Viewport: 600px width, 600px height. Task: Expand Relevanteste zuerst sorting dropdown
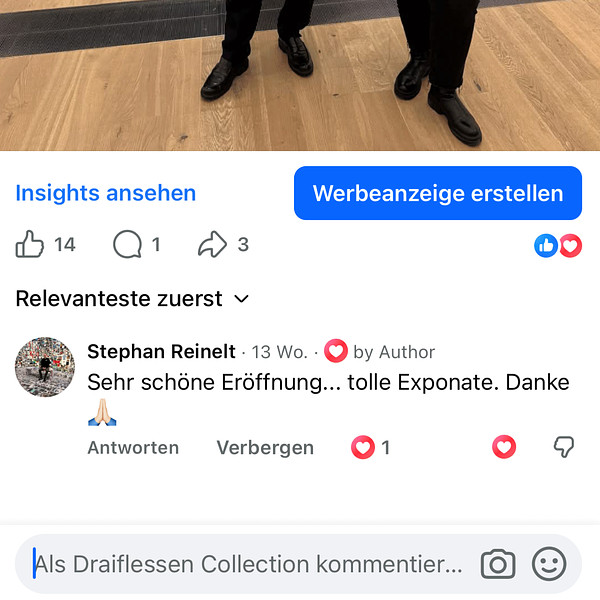[x=132, y=298]
